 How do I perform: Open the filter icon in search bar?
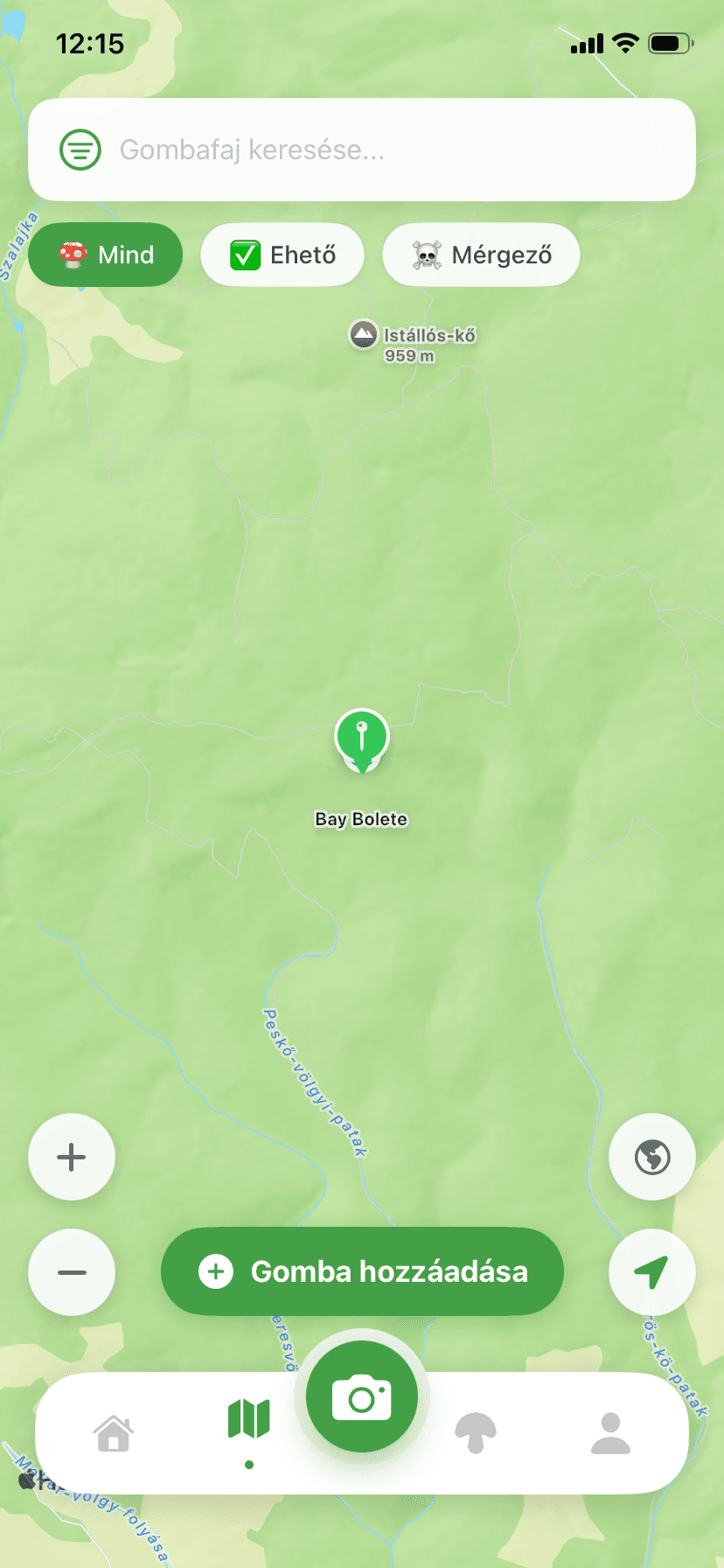pos(80,150)
